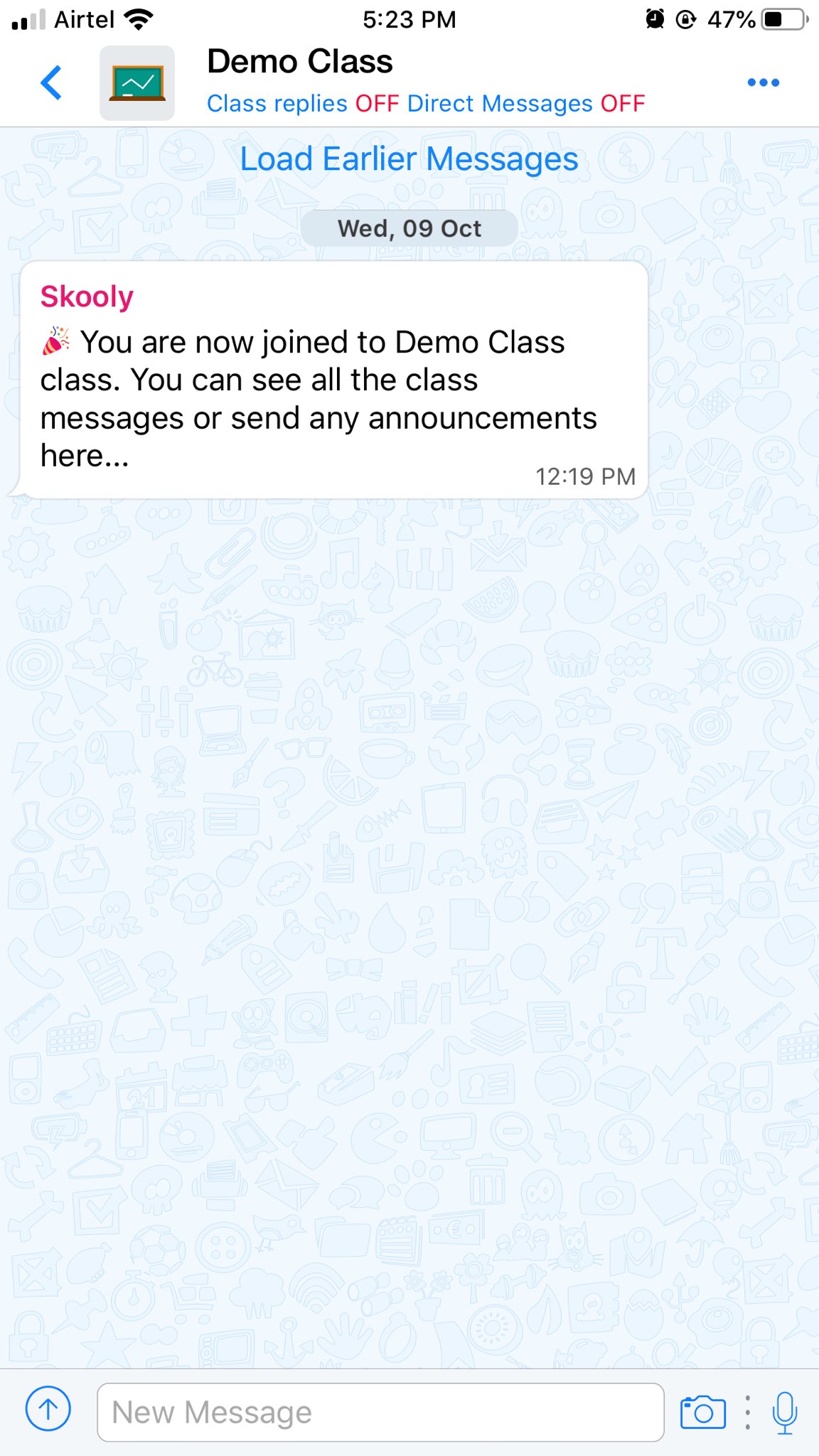This screenshot has width=819, height=1456.
Task: Open more attachment options via vertical dots
Action: (747, 1412)
